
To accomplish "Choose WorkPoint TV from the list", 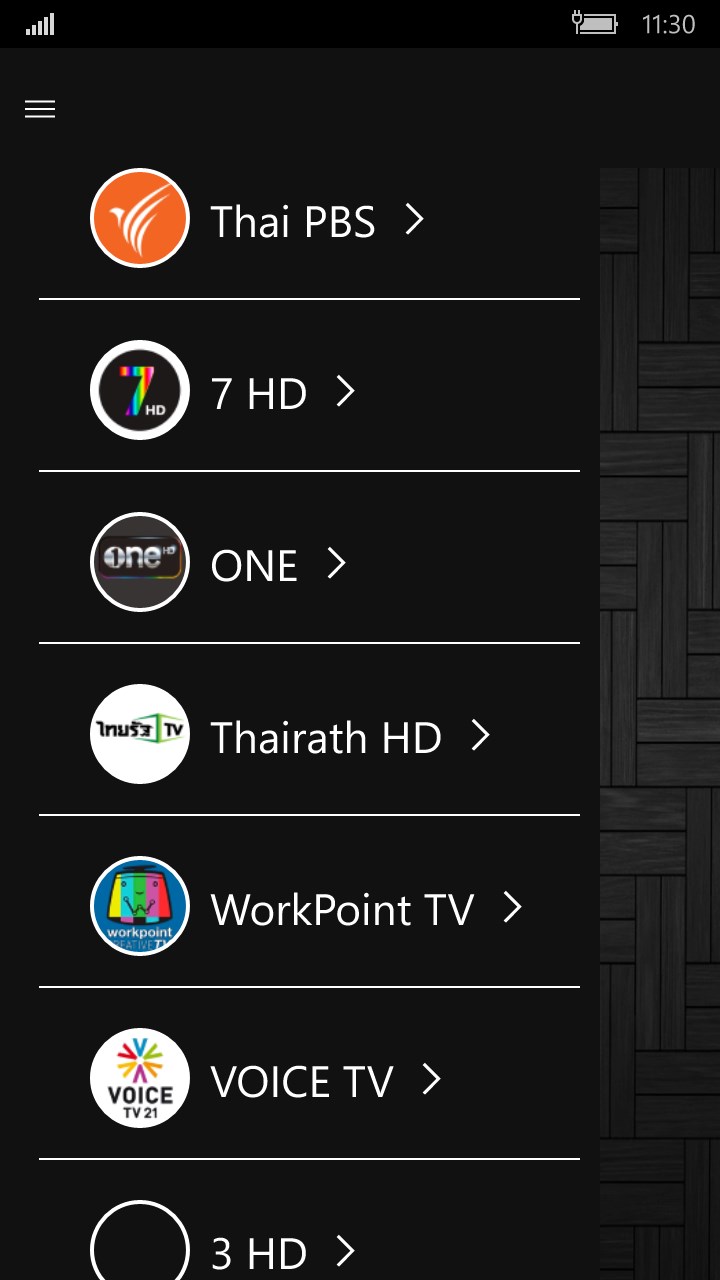I will [341, 909].
